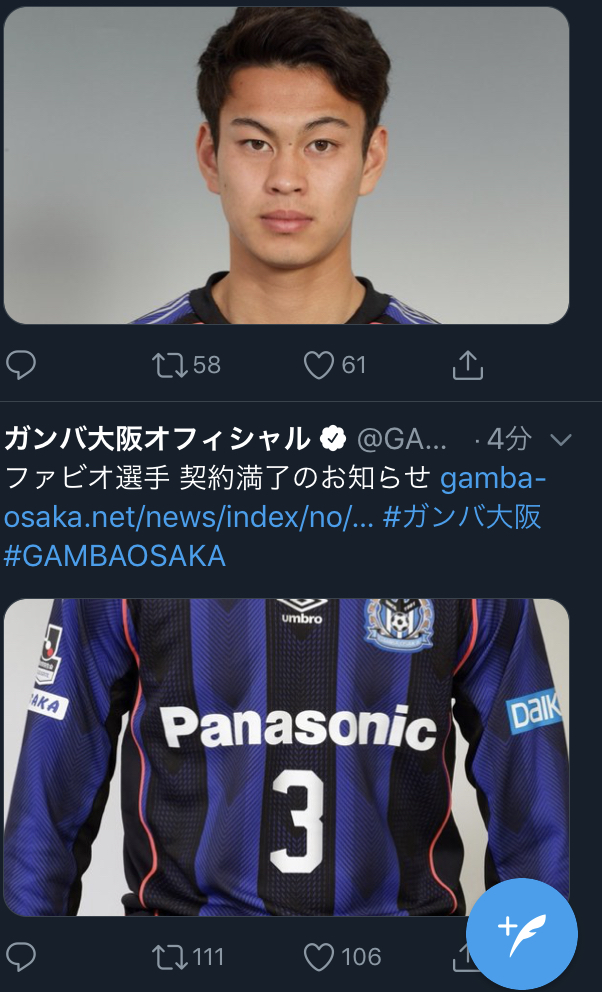
Task: Expand the tweet options chevron
Action: (x=561, y=440)
